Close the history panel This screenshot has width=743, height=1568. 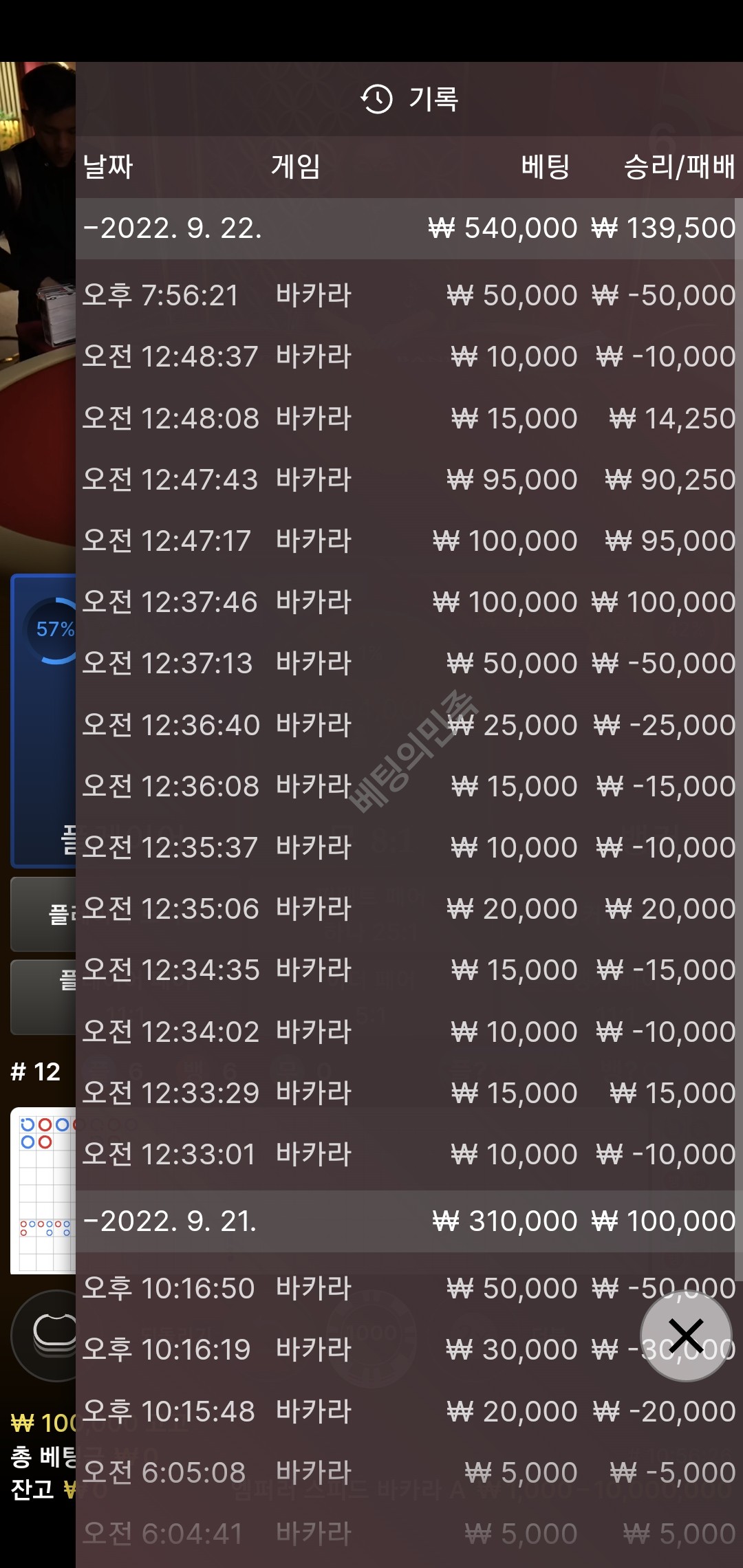tap(685, 1336)
